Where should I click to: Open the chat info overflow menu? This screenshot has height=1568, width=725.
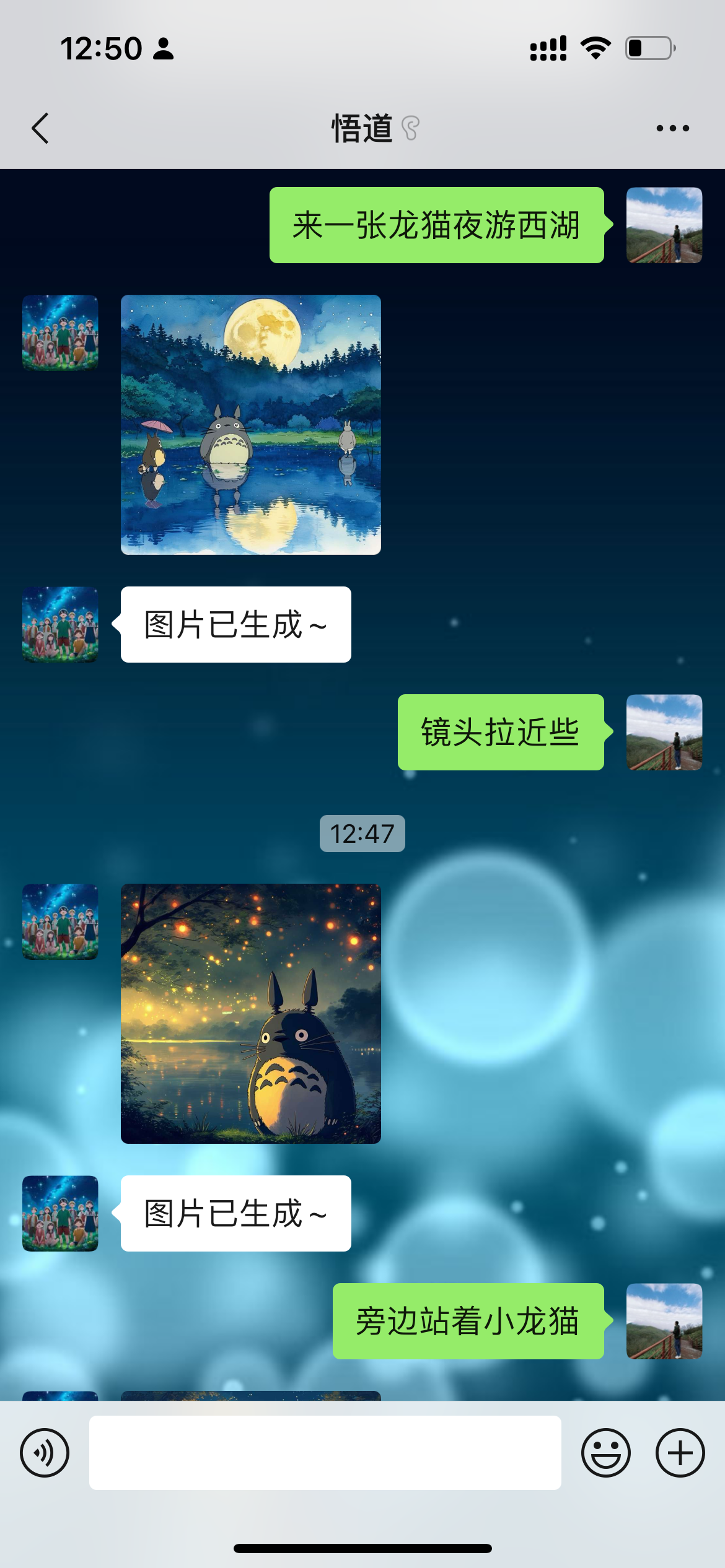(x=672, y=128)
